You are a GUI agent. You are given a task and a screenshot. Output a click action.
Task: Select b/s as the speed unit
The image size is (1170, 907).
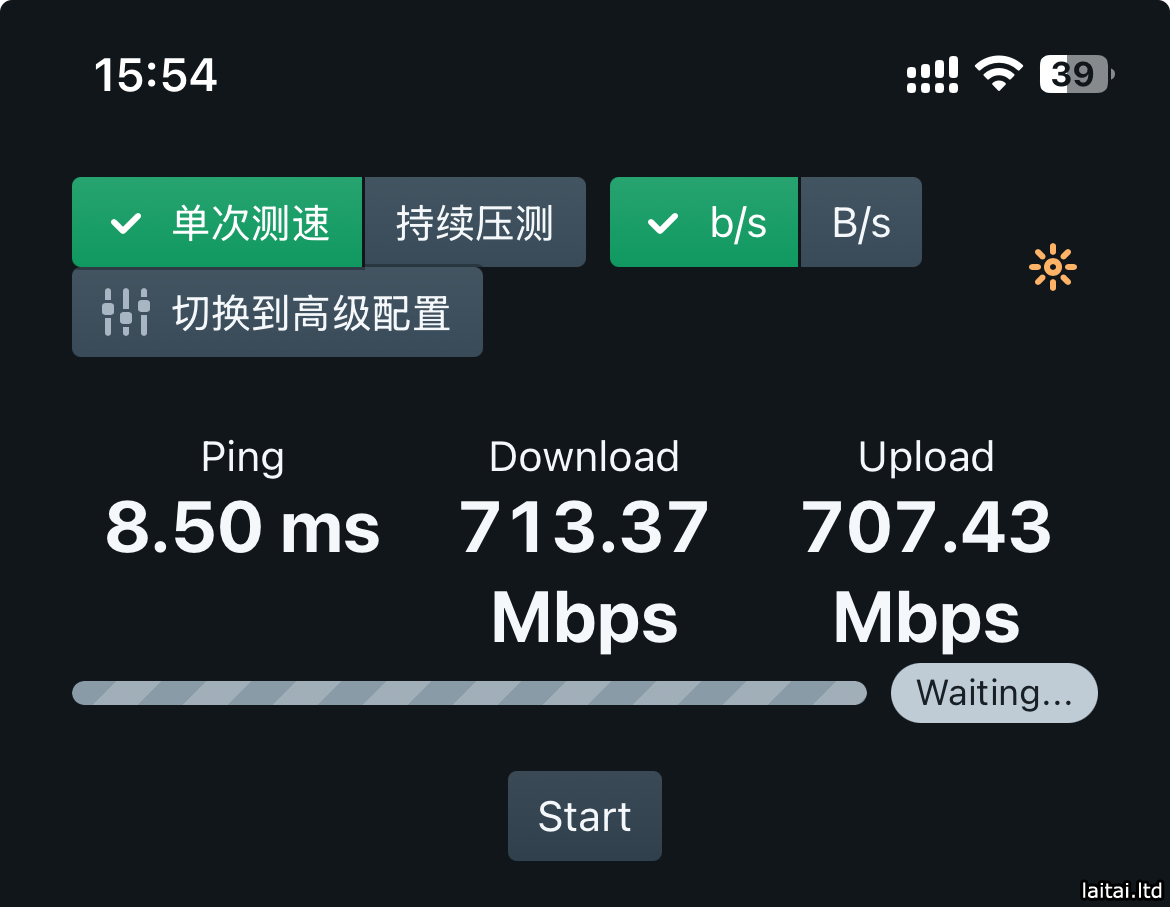coord(704,223)
